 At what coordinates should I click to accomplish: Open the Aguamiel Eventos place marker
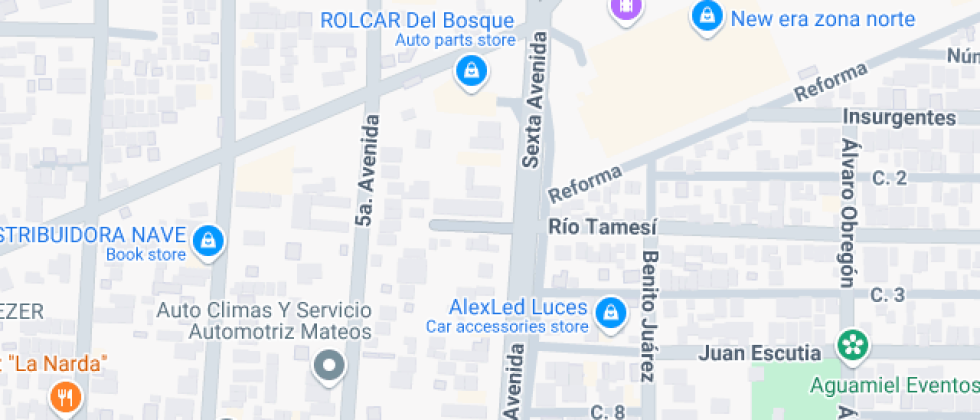click(852, 346)
